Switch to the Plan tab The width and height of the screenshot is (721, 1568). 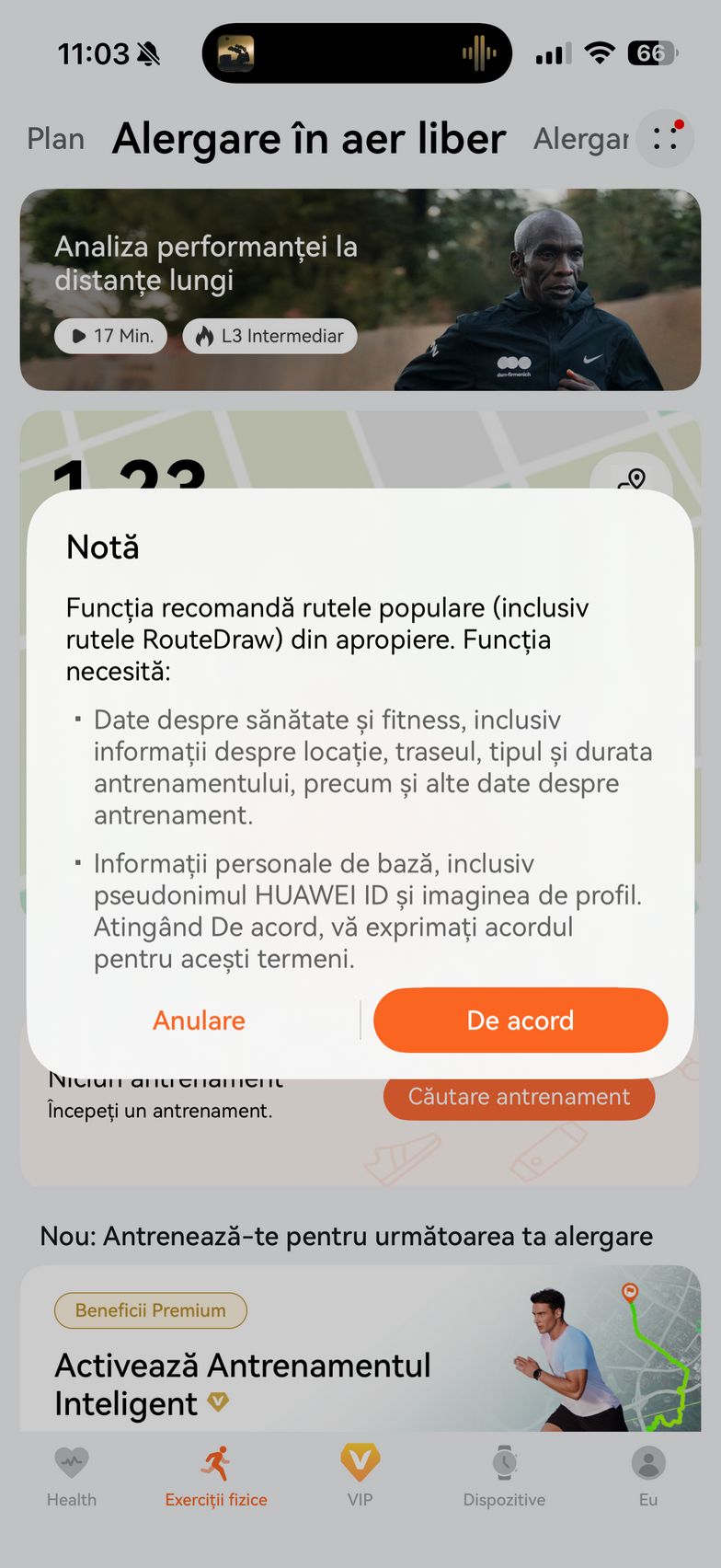tap(55, 139)
